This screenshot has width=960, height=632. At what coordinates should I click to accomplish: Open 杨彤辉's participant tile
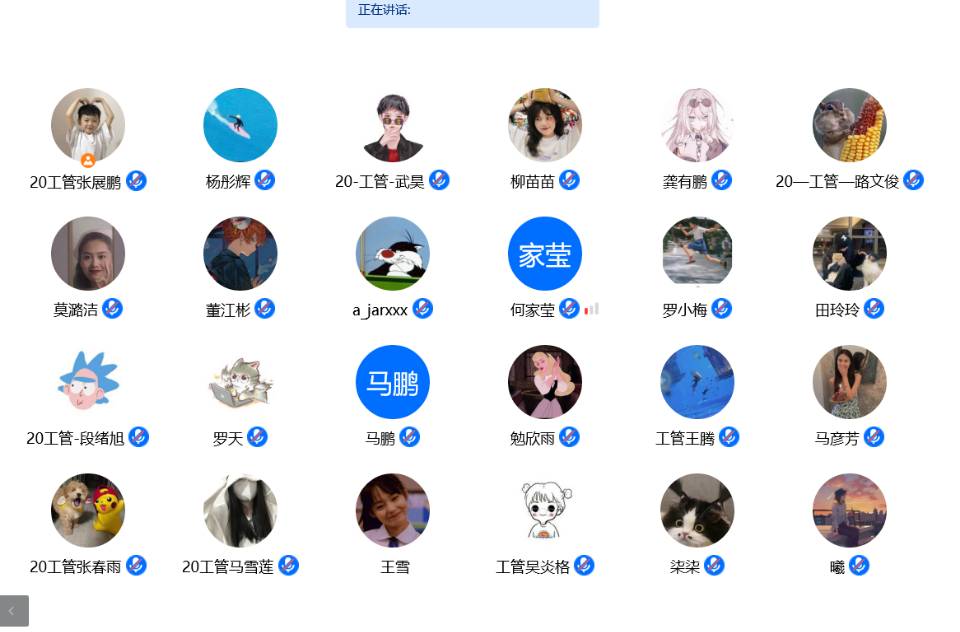coord(240,125)
